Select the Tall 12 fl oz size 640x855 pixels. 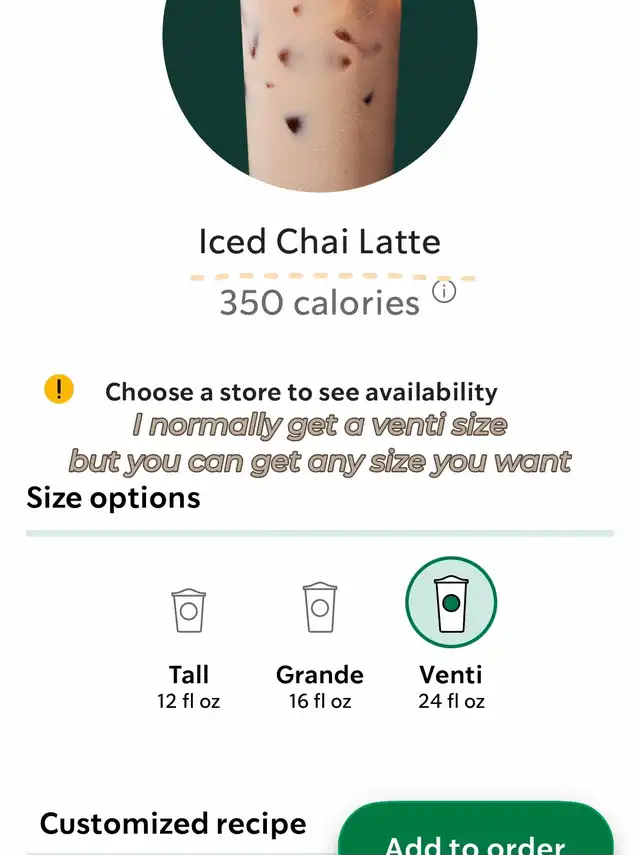click(x=188, y=610)
